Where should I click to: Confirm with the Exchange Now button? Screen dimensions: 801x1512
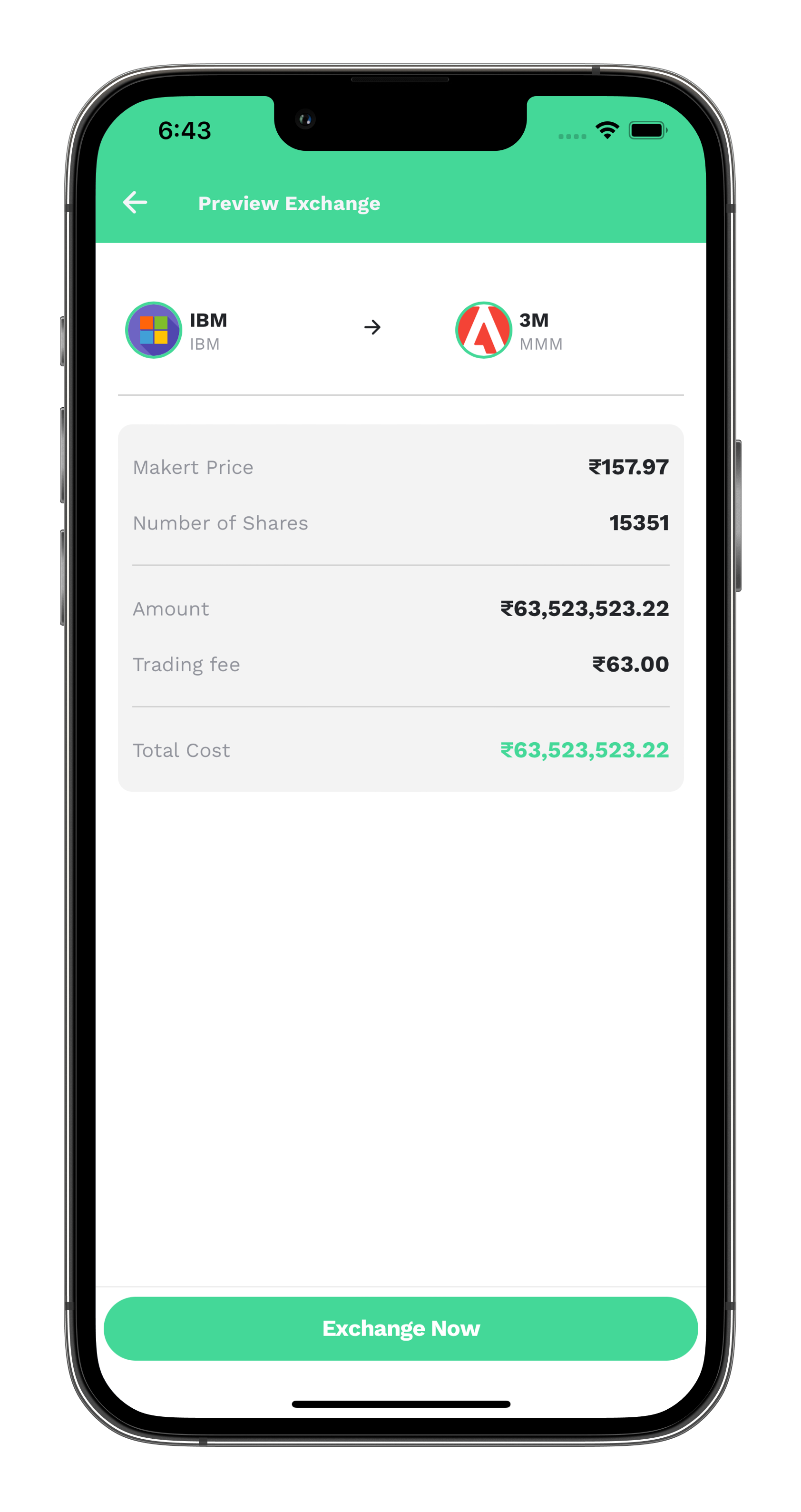(401, 1328)
